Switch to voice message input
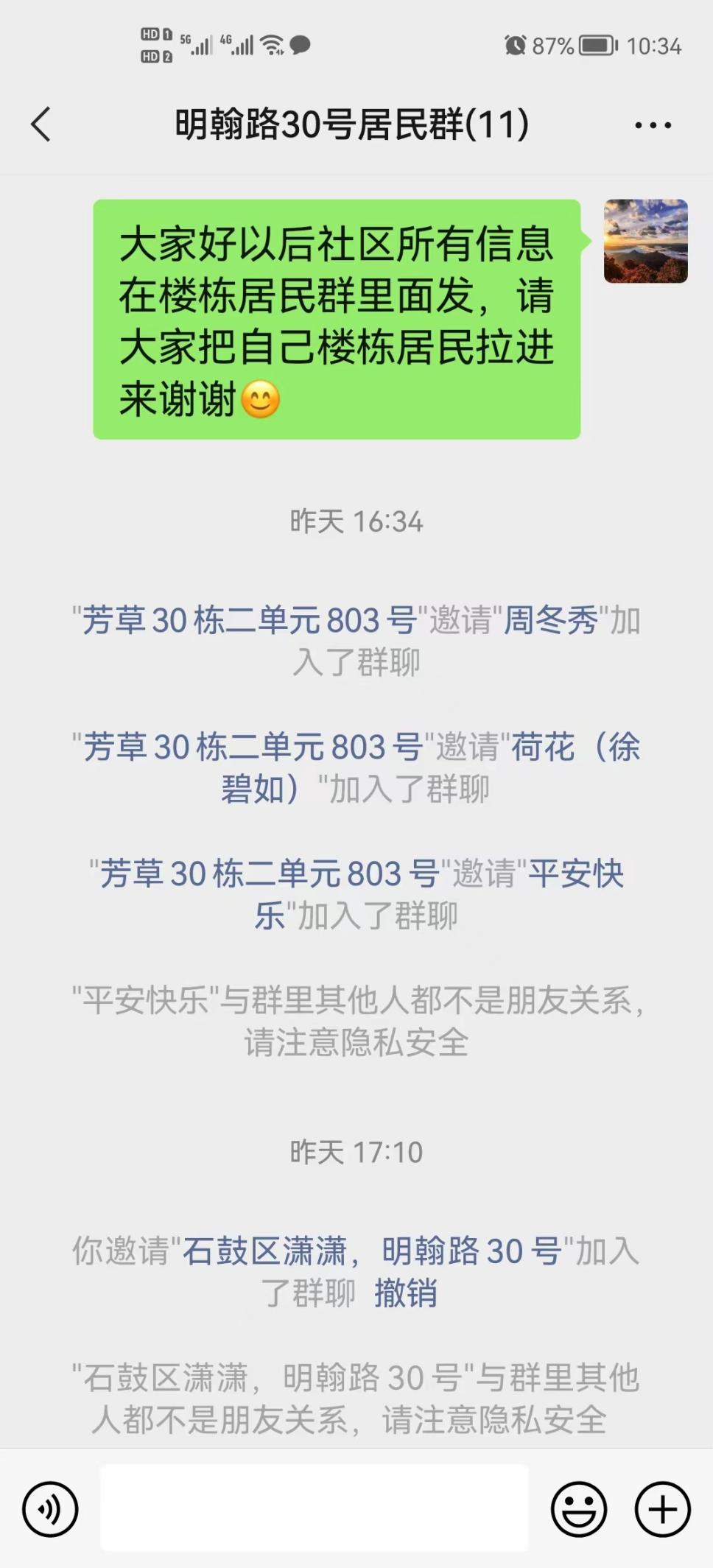The width and height of the screenshot is (713, 1568). [x=50, y=1509]
